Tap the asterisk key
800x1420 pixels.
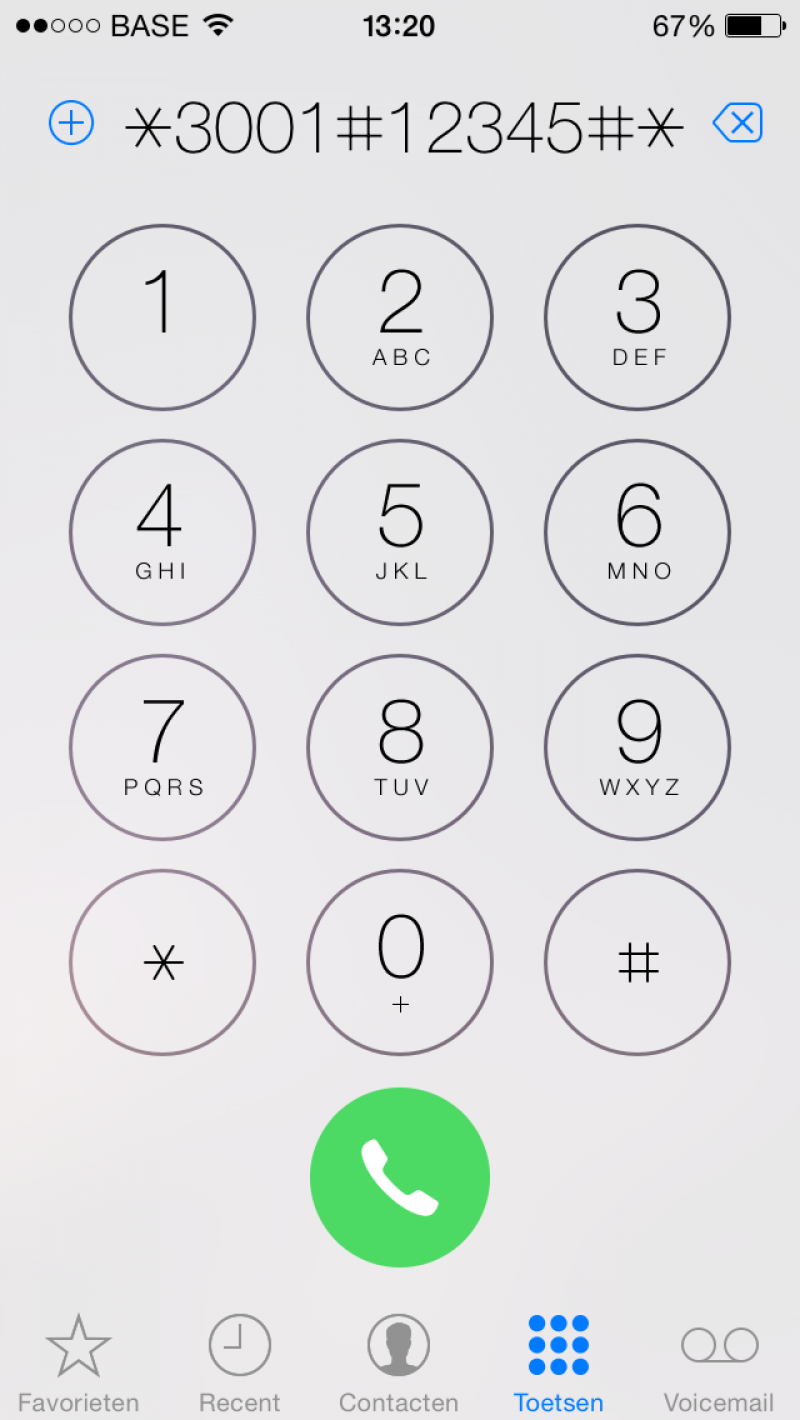point(162,962)
